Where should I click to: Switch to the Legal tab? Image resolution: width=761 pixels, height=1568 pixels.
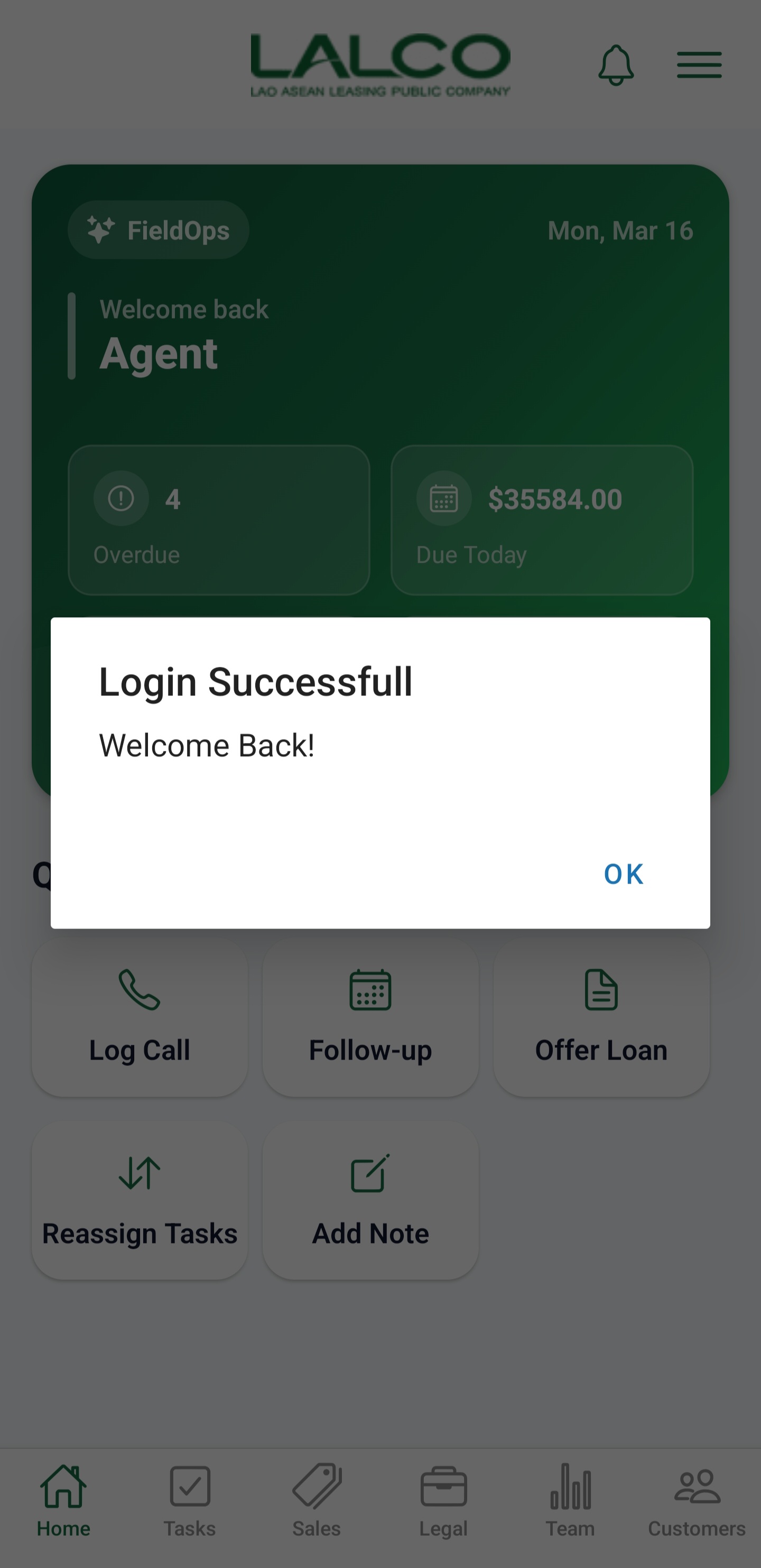point(443,1501)
